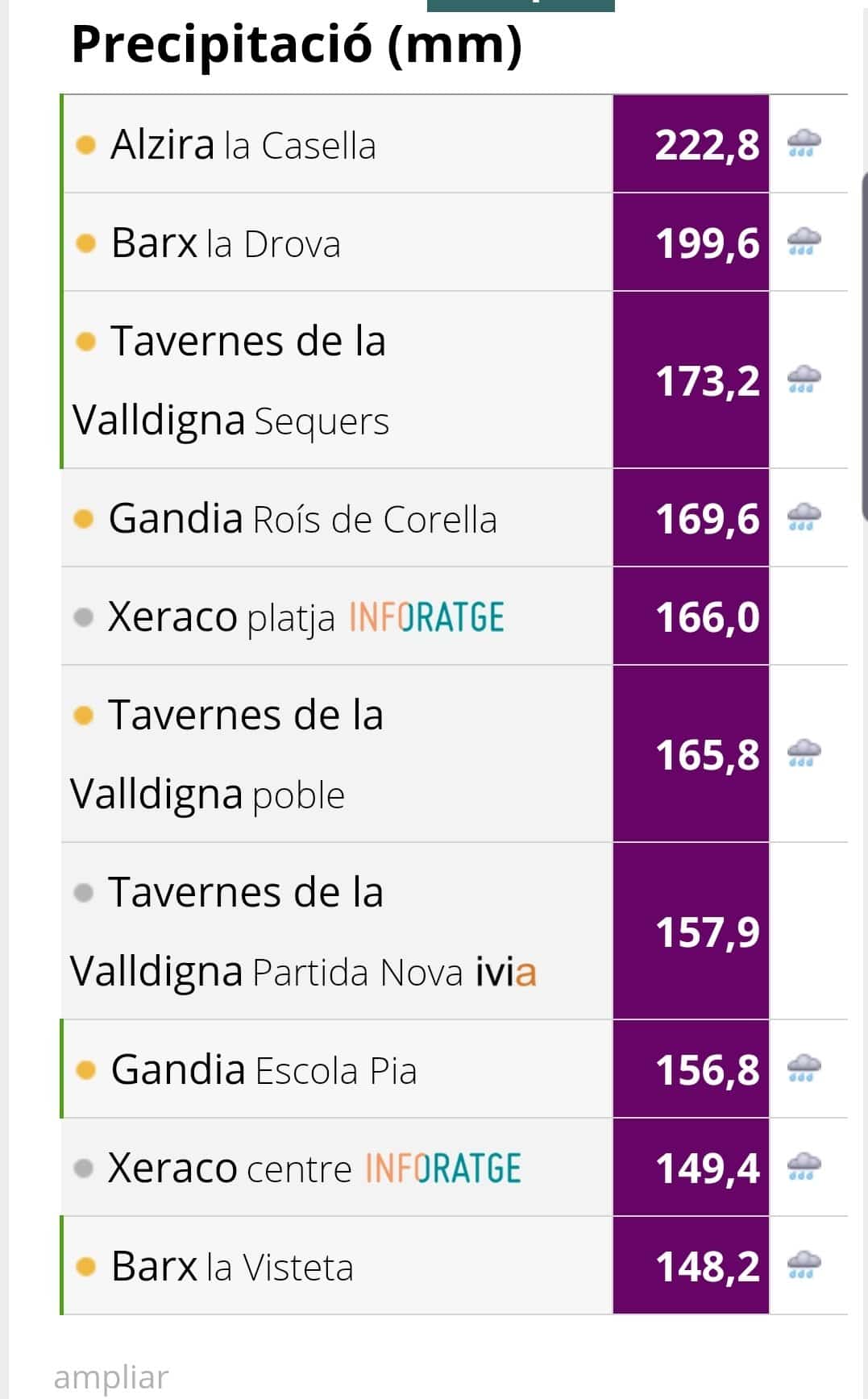This screenshot has width=868, height=1399.
Task: Open the Barx la Drova station row
Action: point(455,243)
